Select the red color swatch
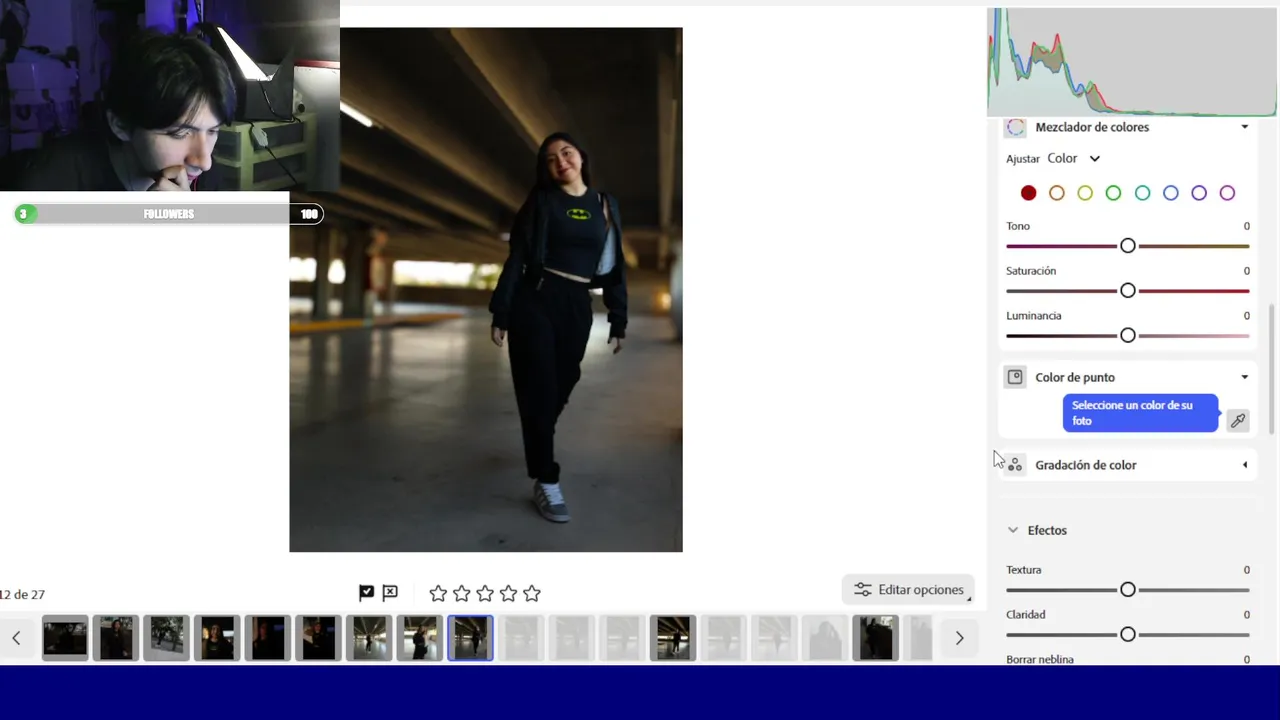The width and height of the screenshot is (1280, 720). click(1028, 193)
